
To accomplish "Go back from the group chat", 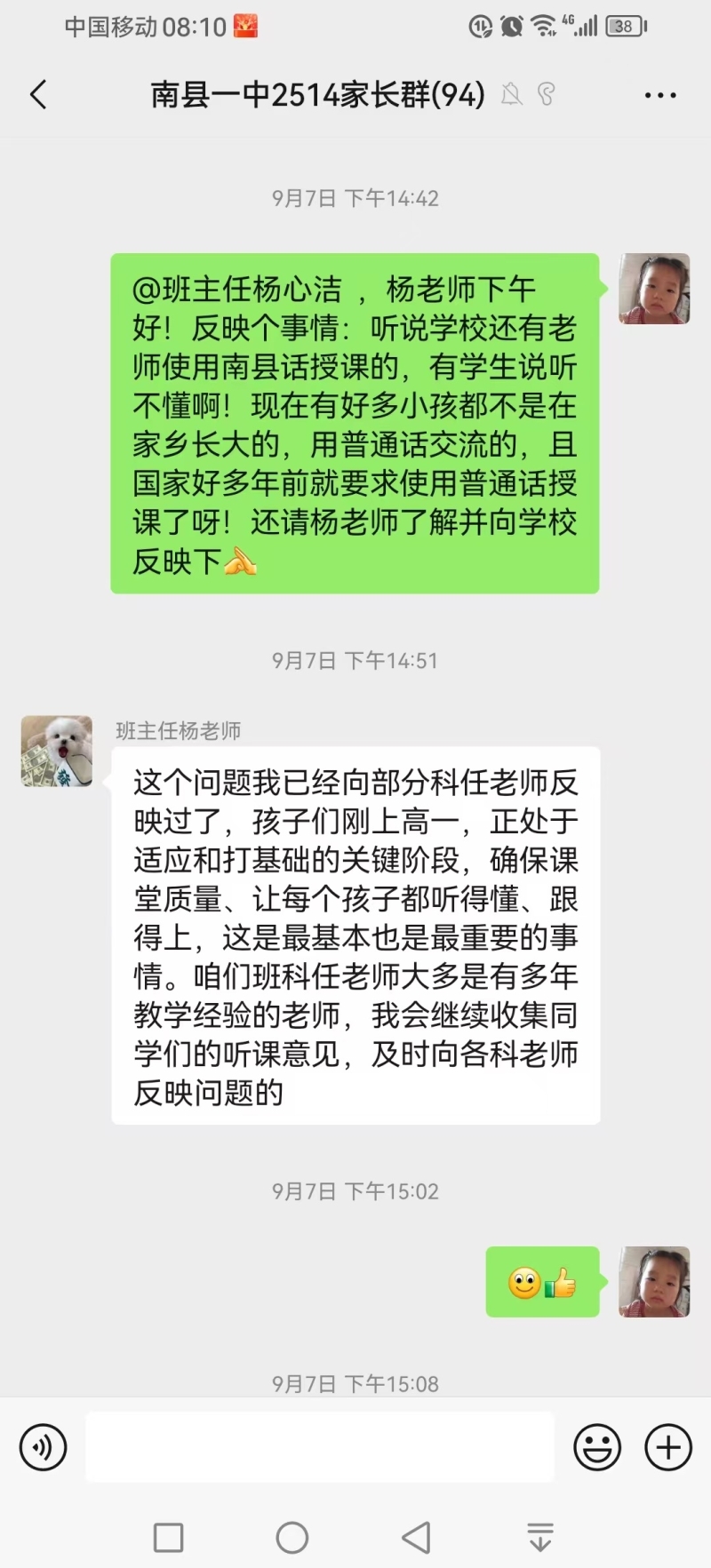I will point(38,94).
